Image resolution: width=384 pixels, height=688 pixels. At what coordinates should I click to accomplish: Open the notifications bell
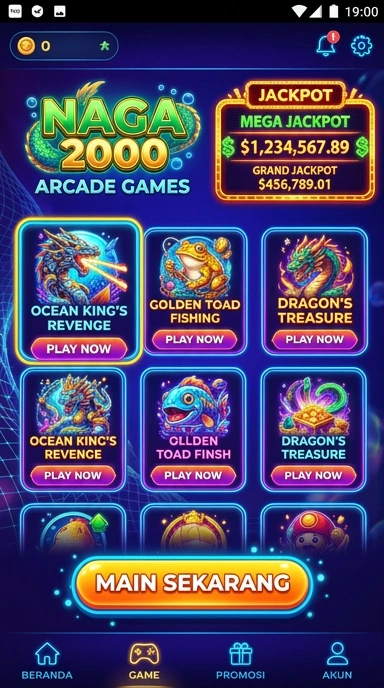(327, 44)
